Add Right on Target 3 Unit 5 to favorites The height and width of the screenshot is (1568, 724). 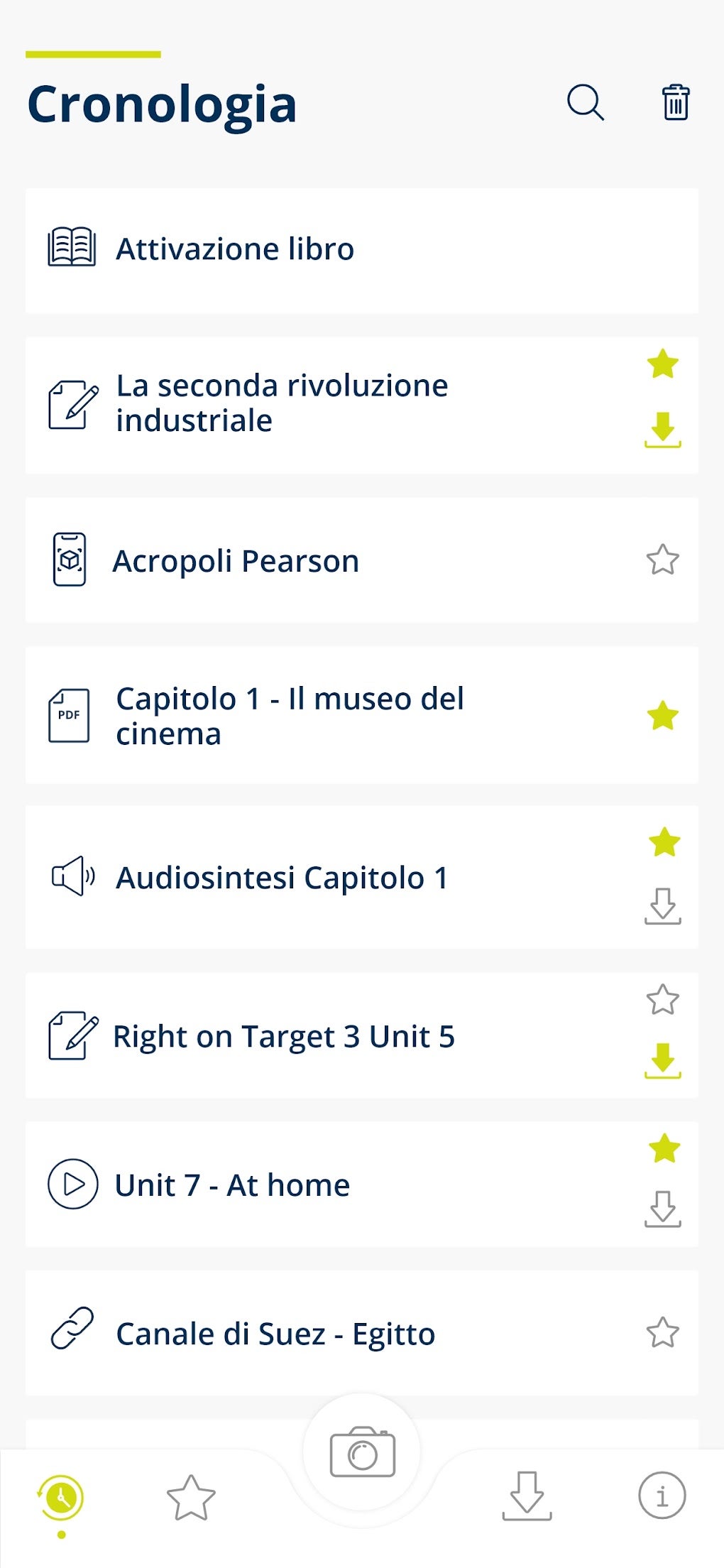tap(662, 1001)
